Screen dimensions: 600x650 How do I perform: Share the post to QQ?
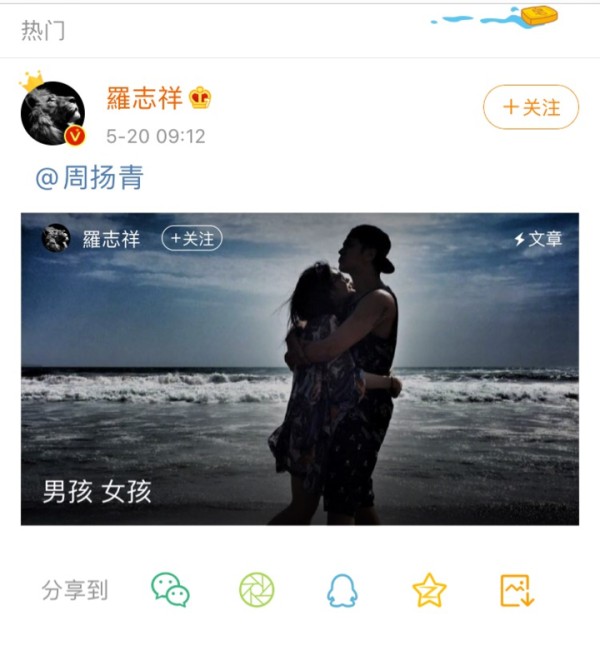(342, 590)
